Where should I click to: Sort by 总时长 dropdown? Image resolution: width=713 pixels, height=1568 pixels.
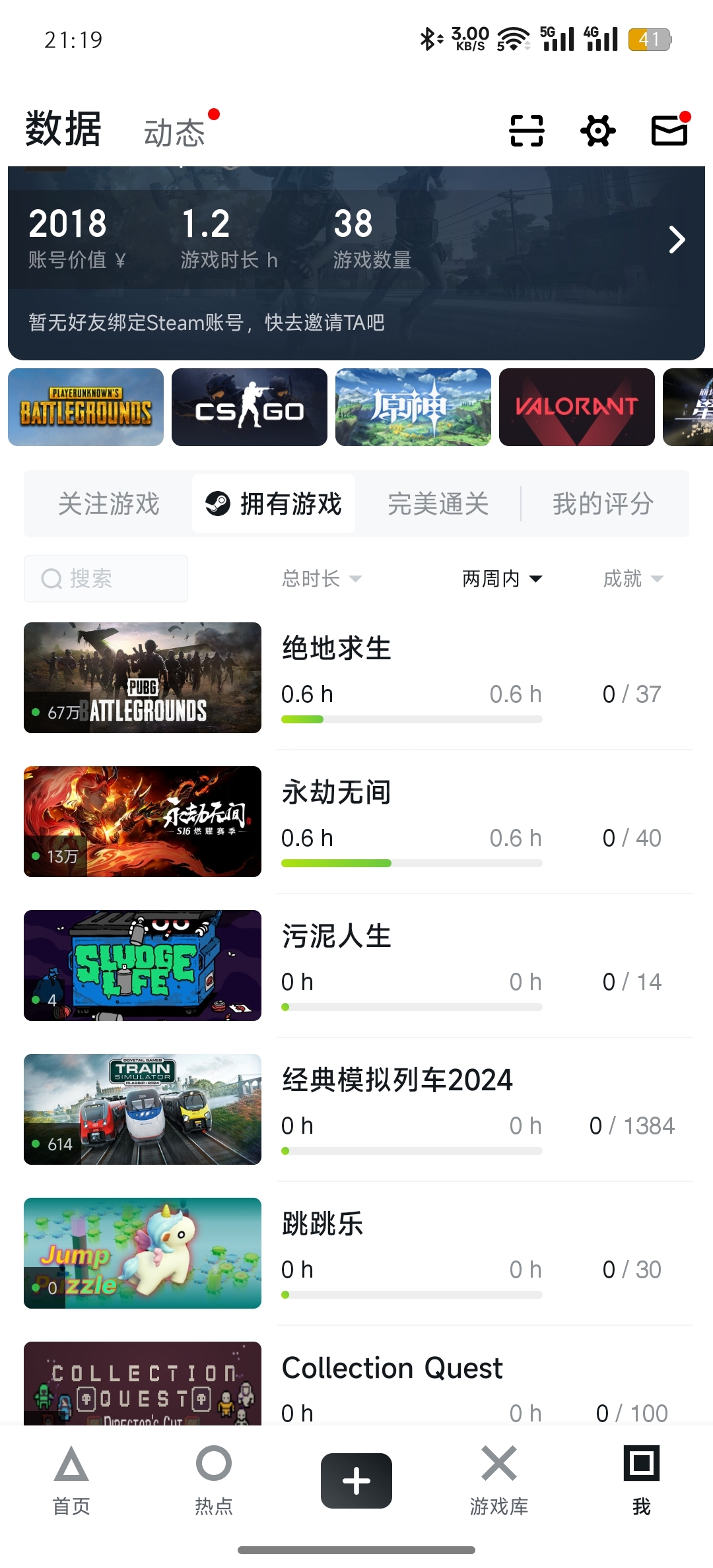point(322,579)
